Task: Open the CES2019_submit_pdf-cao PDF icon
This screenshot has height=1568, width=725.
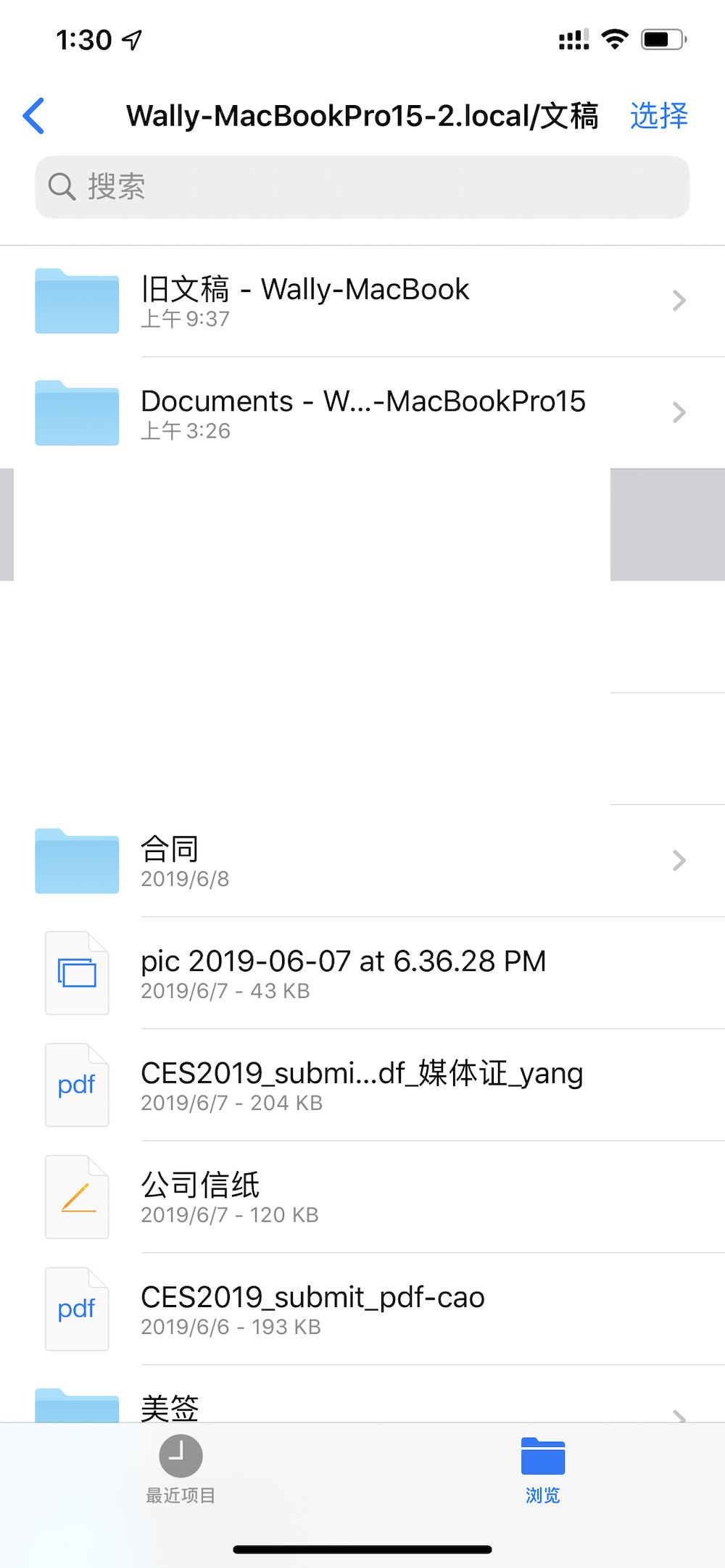Action: click(x=76, y=1309)
